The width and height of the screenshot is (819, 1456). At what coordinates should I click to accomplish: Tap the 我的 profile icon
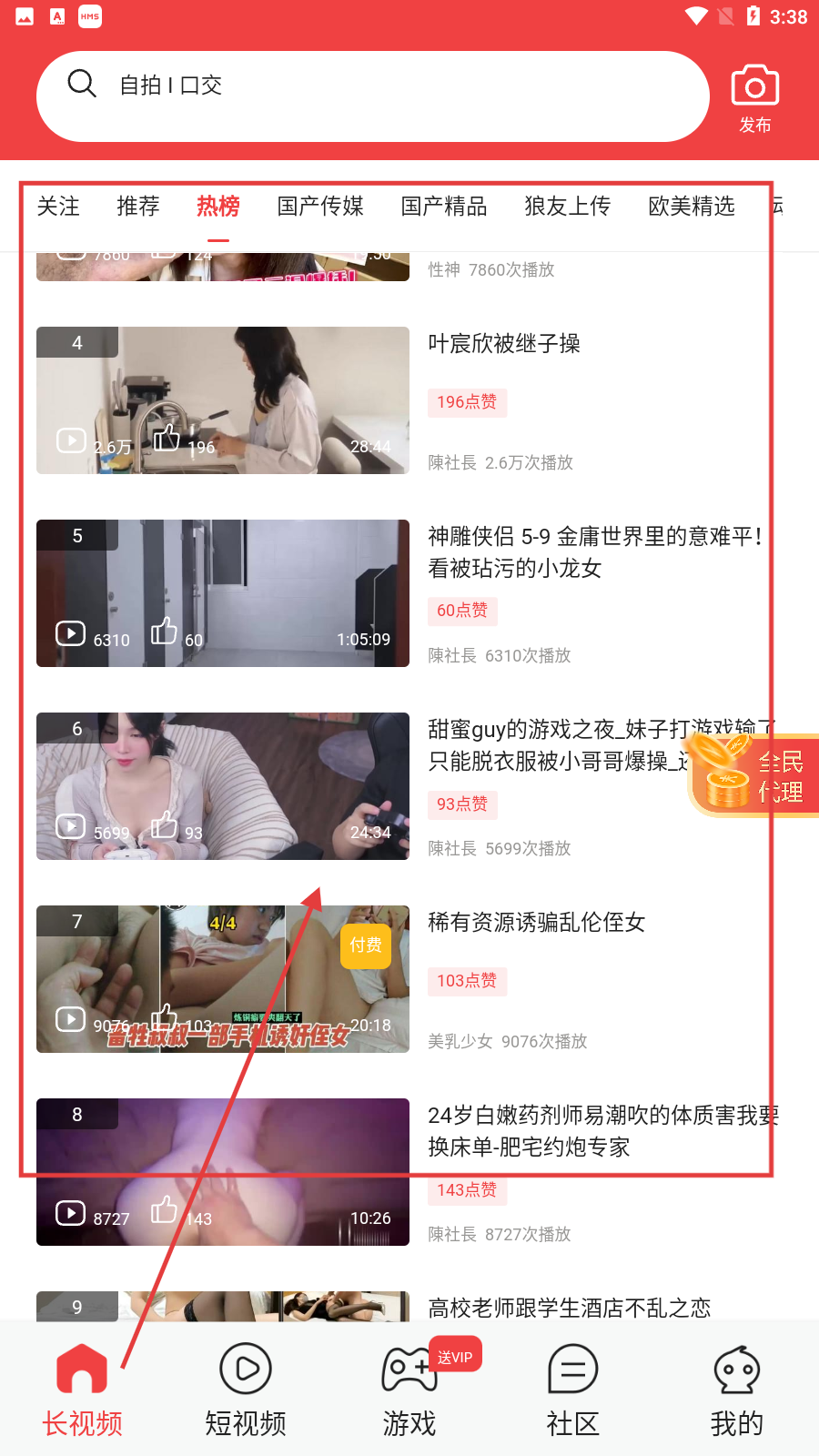736,1369
